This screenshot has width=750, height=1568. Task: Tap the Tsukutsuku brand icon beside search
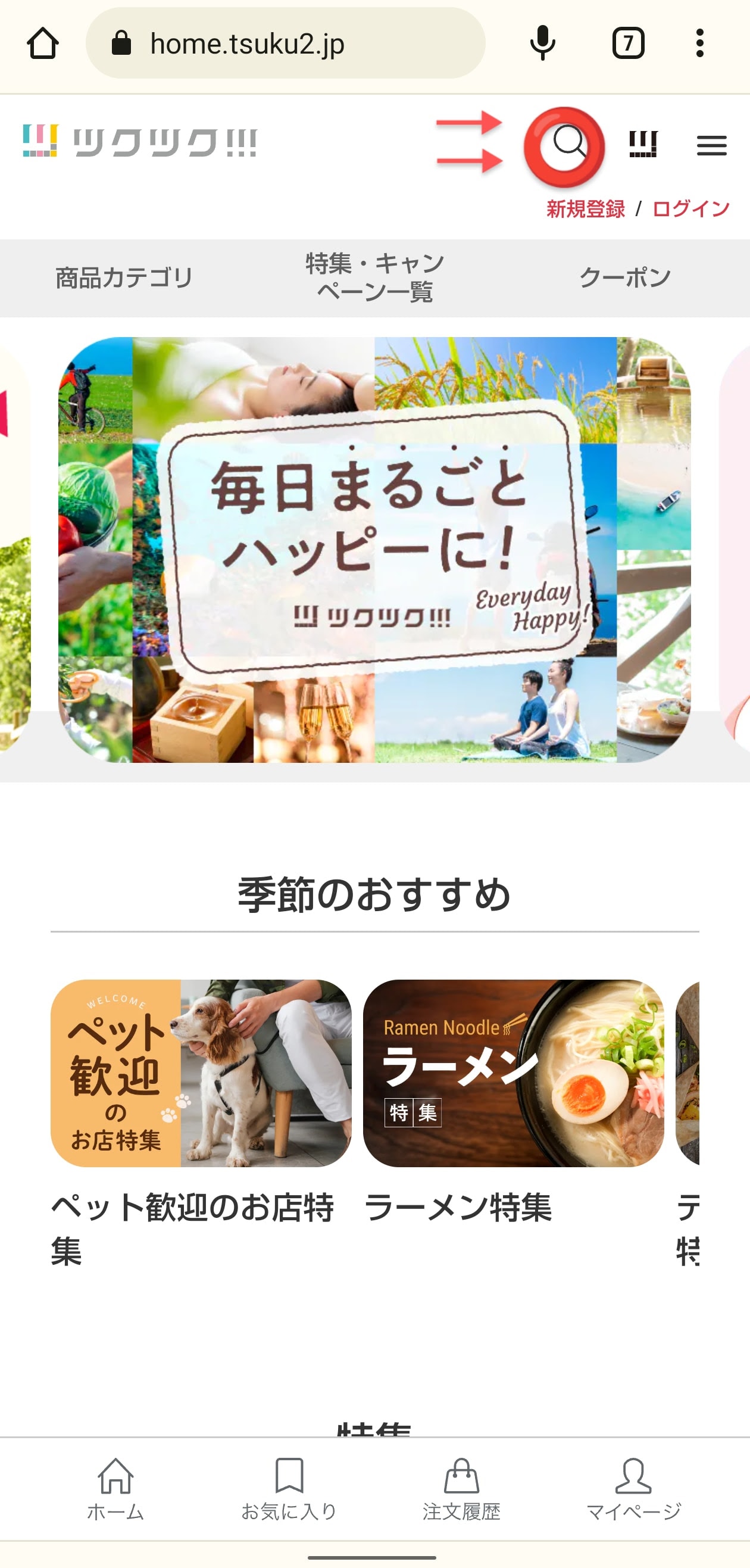643,144
